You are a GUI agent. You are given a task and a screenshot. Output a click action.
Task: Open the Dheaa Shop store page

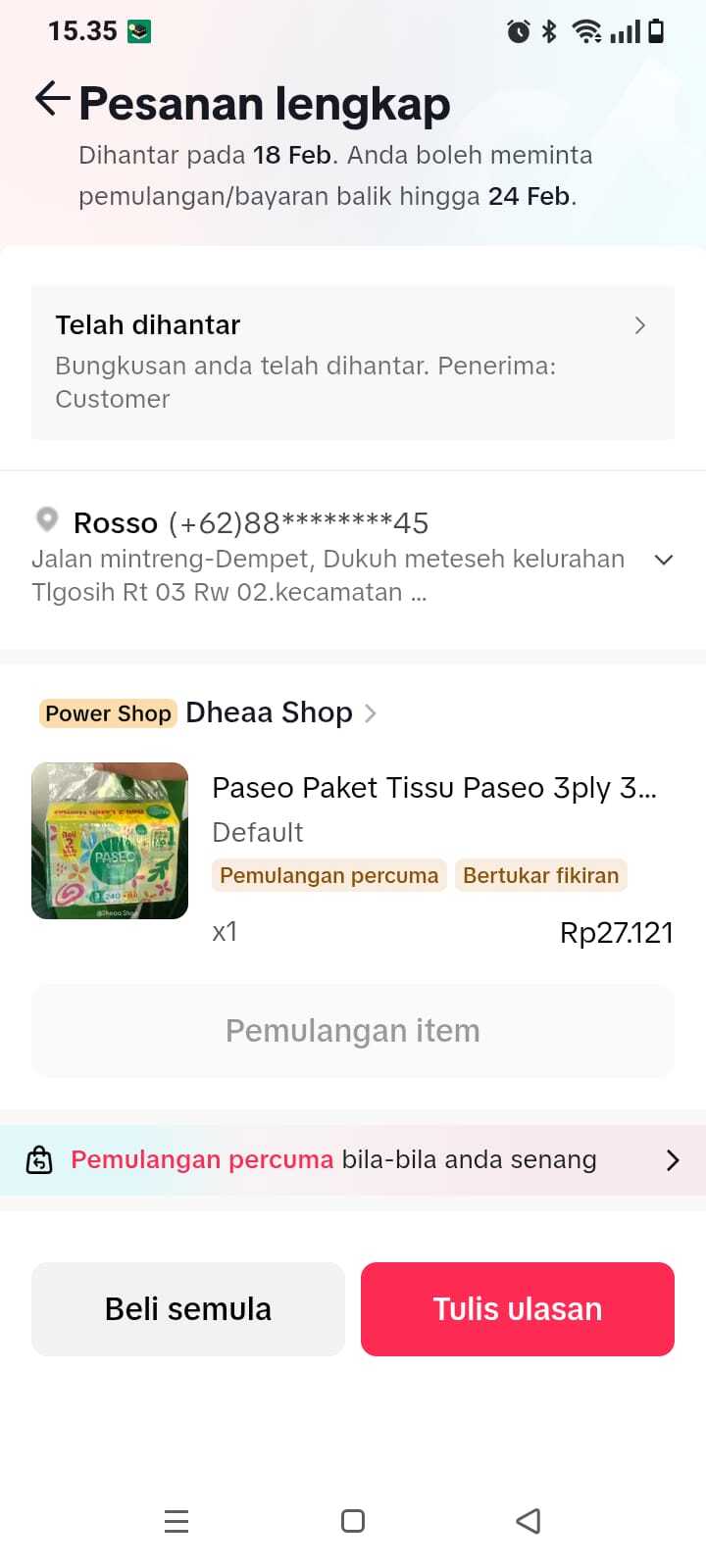pos(269,712)
